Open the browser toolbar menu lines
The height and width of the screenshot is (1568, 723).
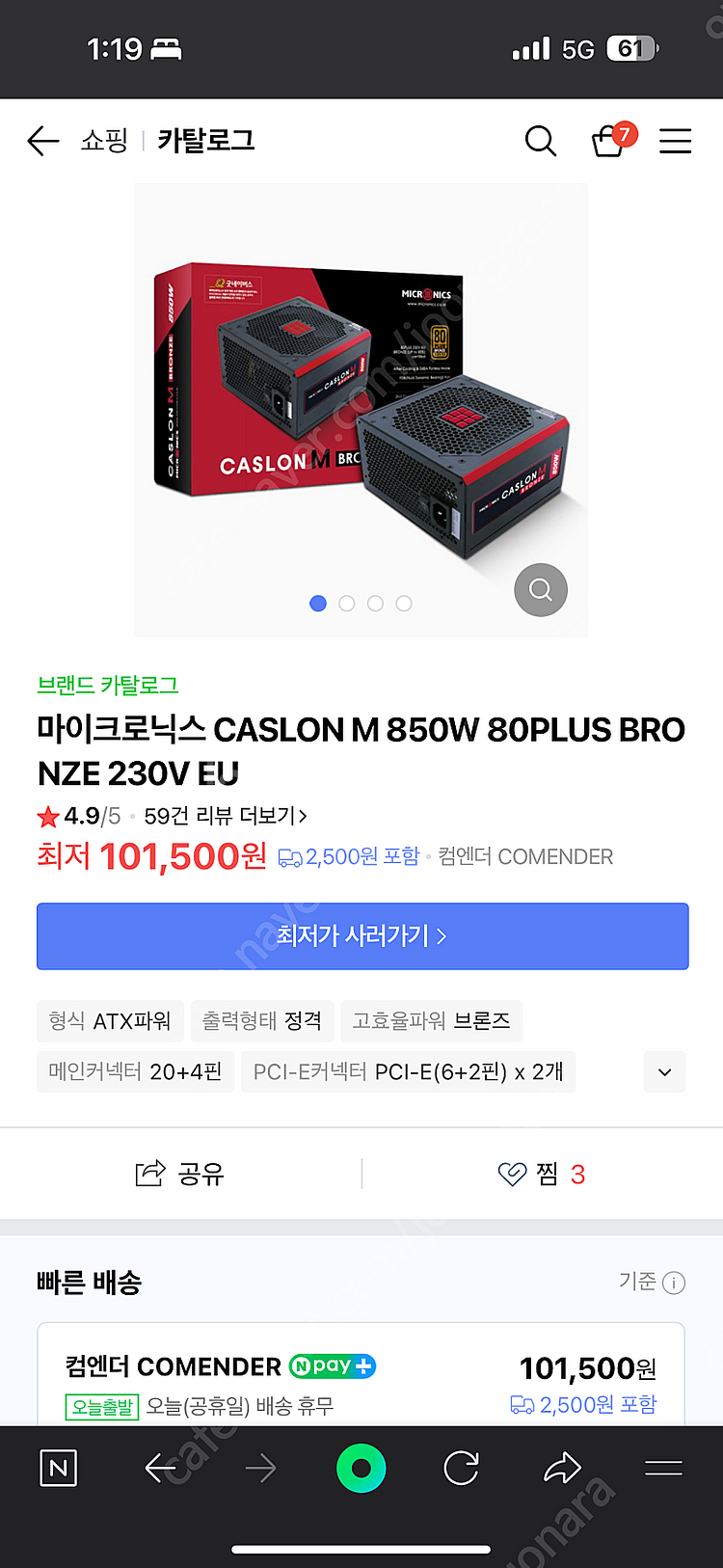[x=663, y=1468]
